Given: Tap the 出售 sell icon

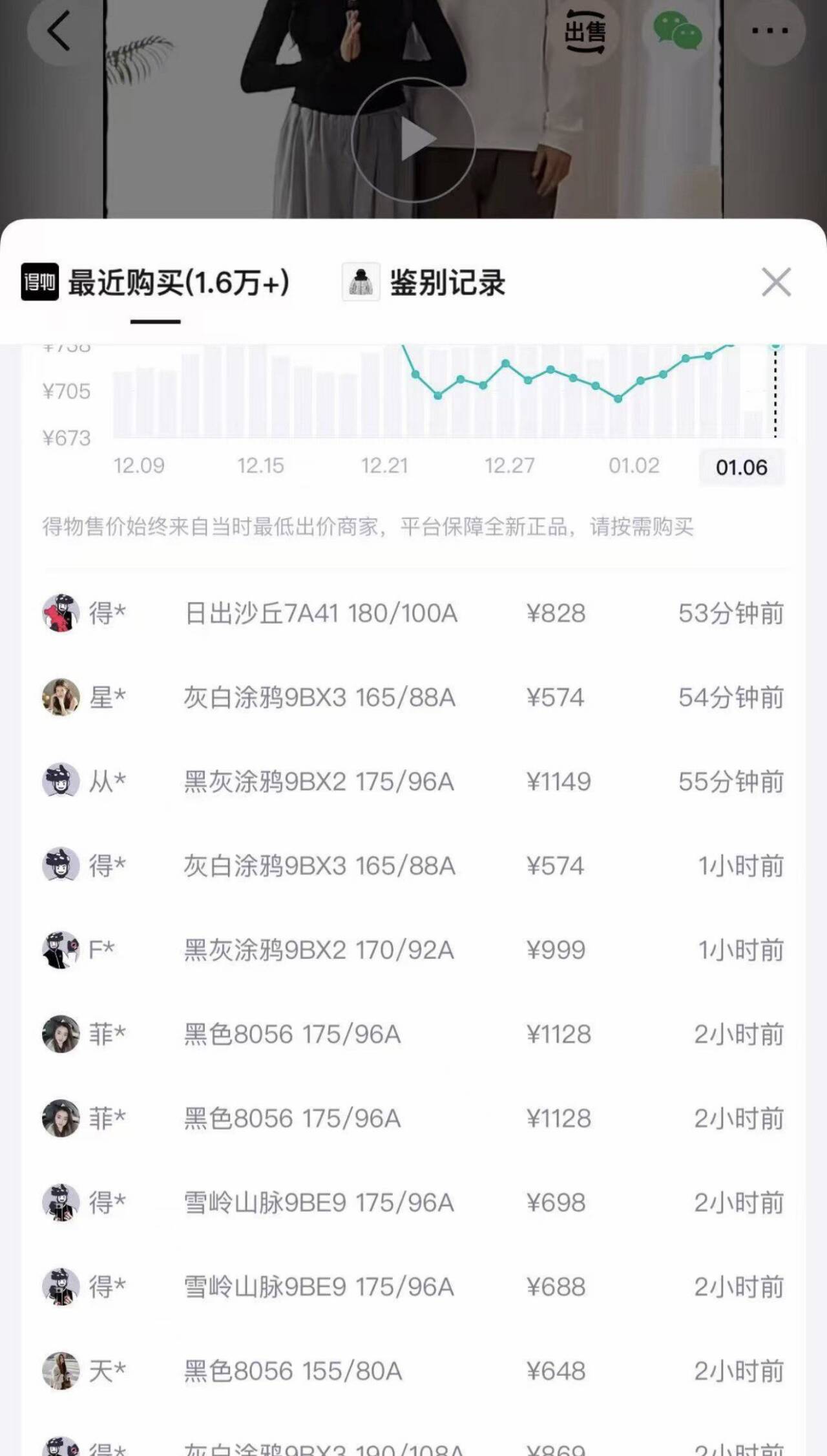Looking at the screenshot, I should (x=585, y=31).
